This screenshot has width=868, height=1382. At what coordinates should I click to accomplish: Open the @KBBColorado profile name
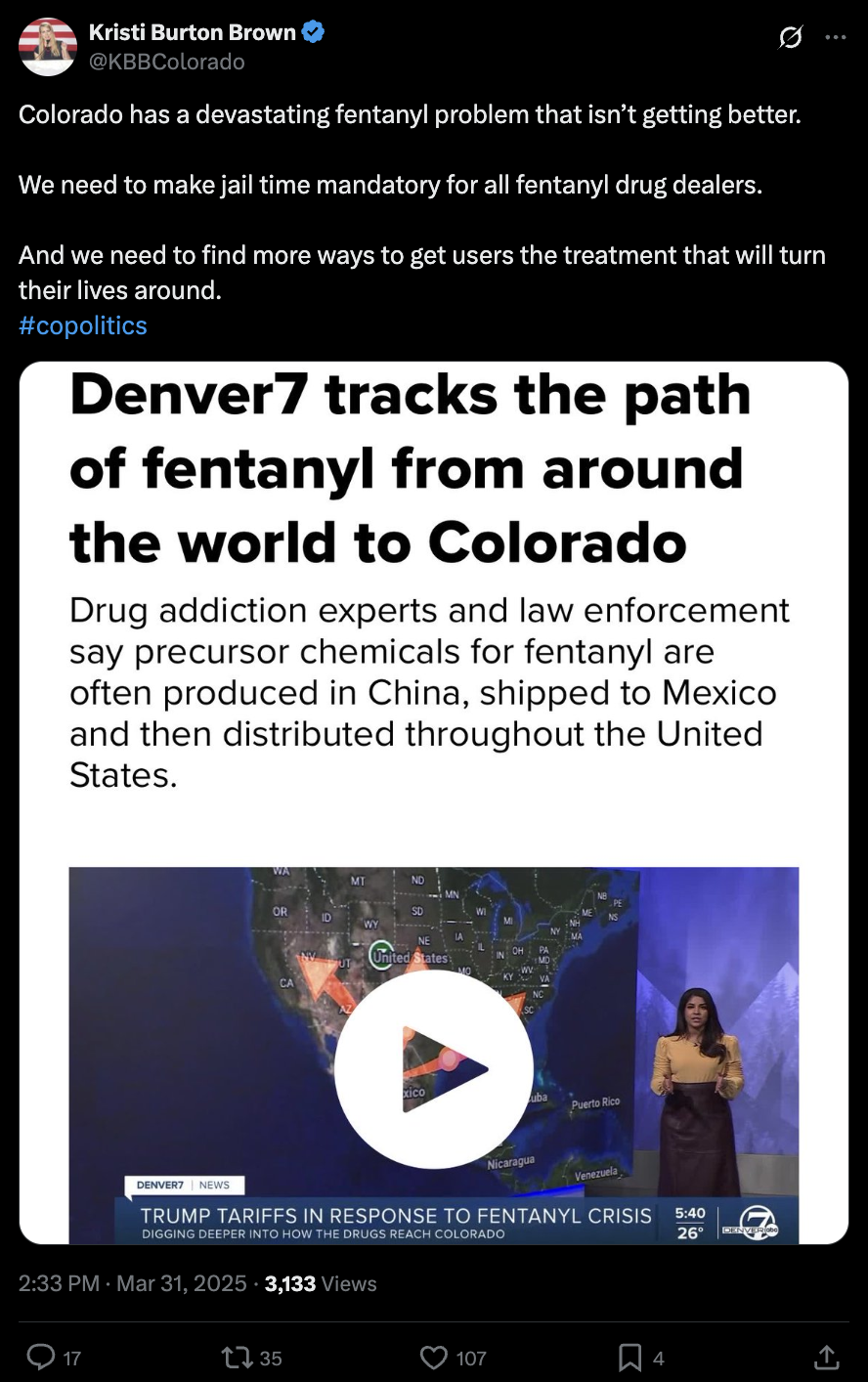(x=167, y=62)
